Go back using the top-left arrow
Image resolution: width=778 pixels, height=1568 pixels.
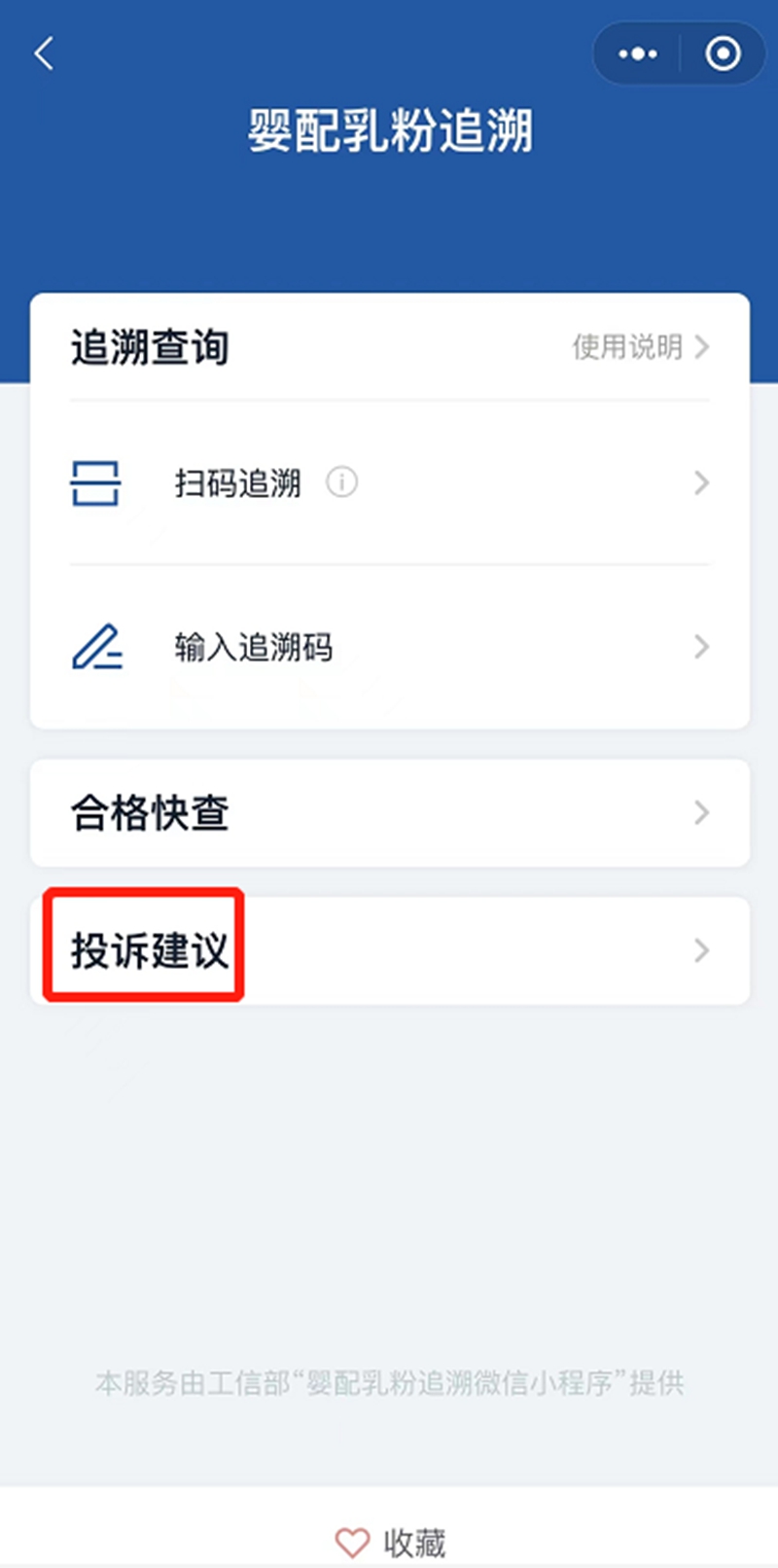[x=44, y=53]
